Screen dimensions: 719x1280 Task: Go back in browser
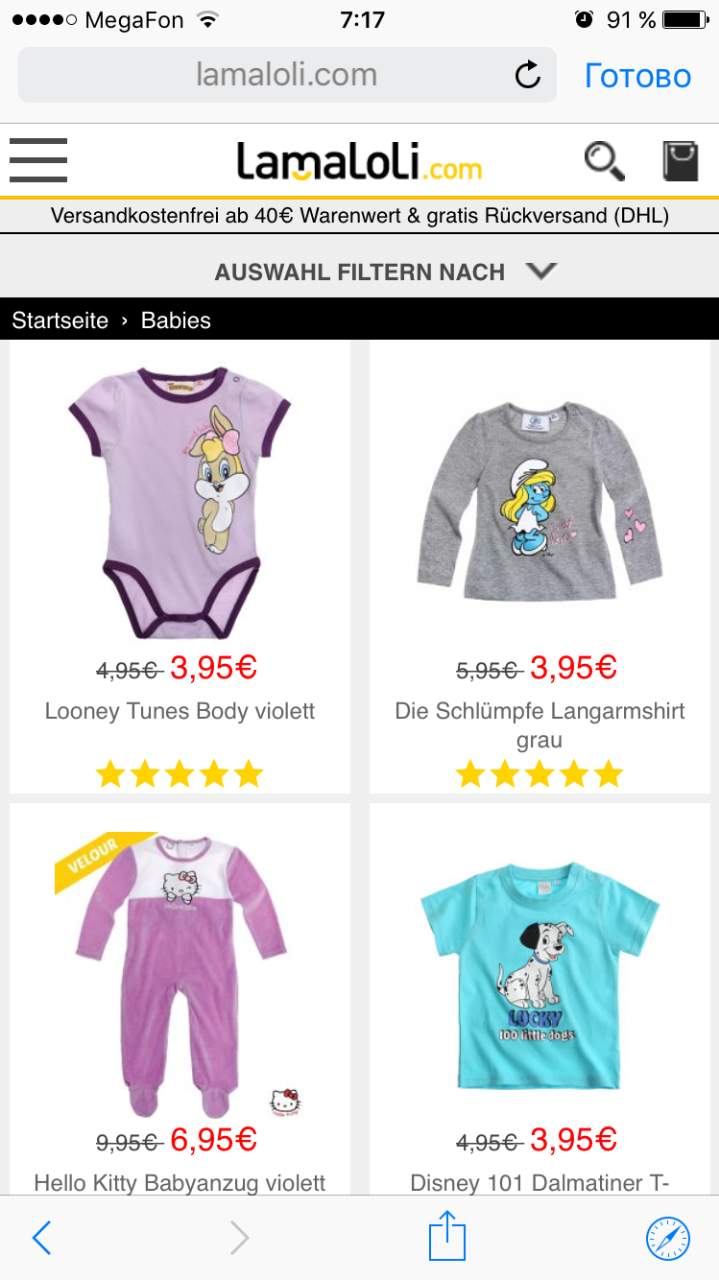coord(42,1238)
